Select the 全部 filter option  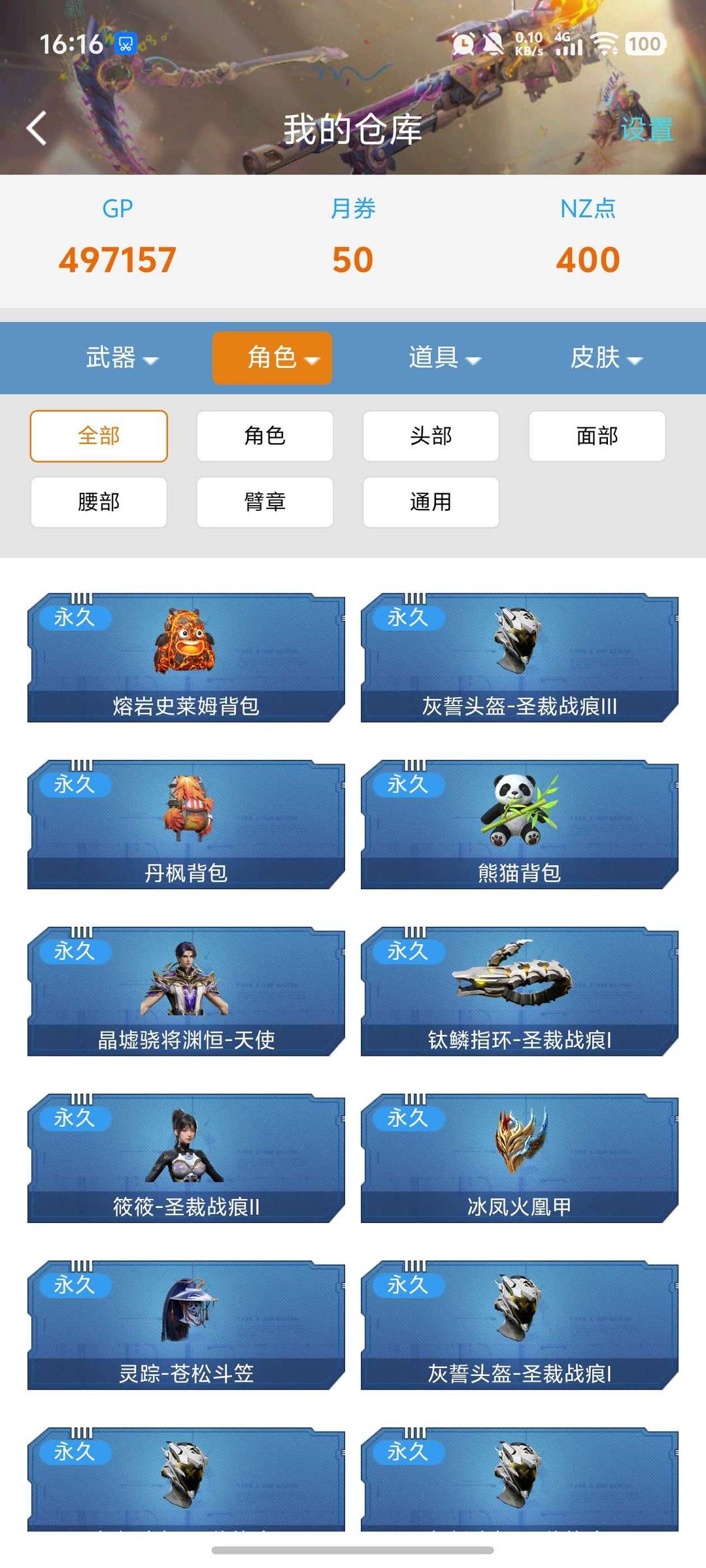(97, 436)
